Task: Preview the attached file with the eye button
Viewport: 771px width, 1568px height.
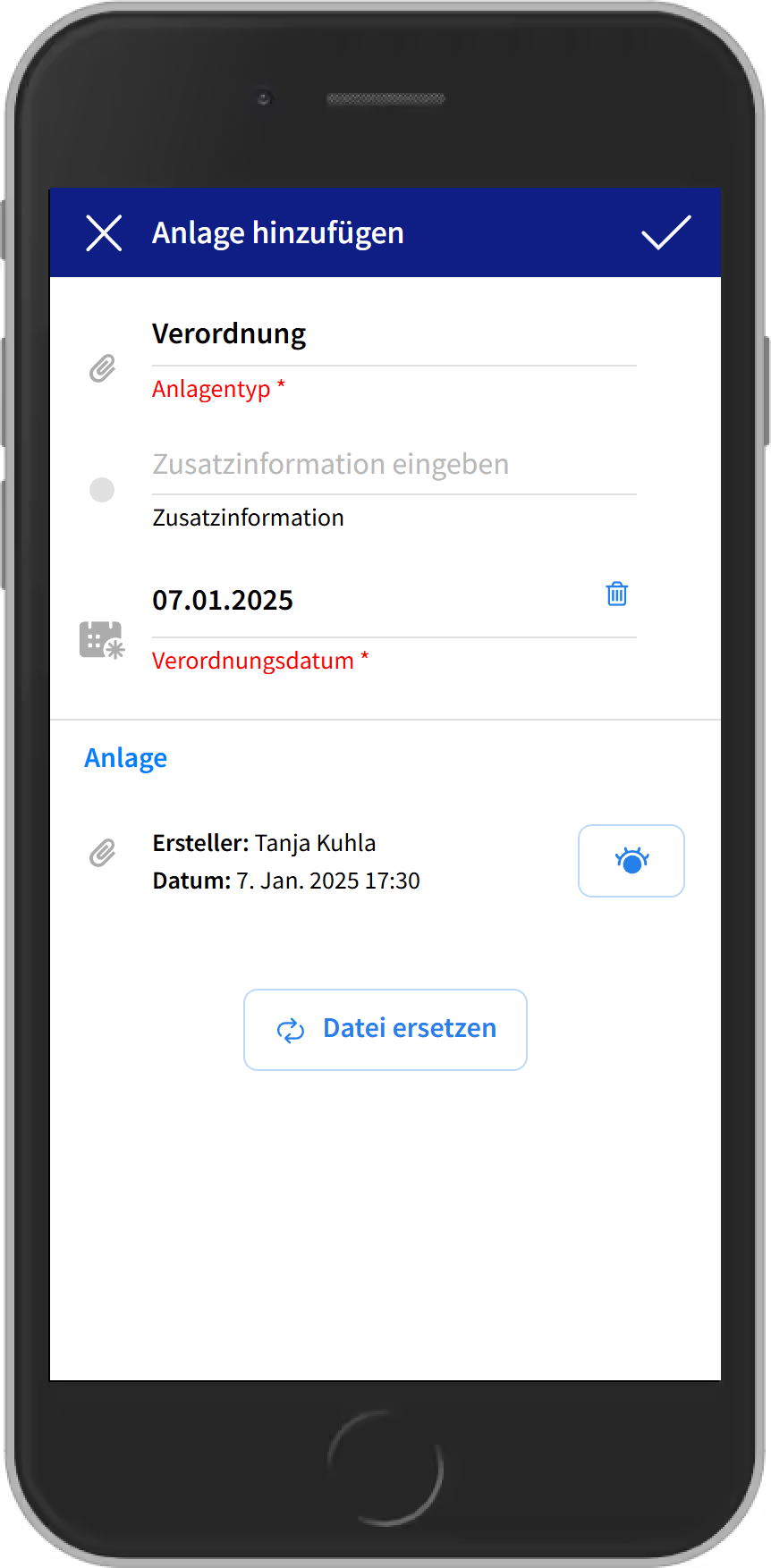Action: point(631,861)
